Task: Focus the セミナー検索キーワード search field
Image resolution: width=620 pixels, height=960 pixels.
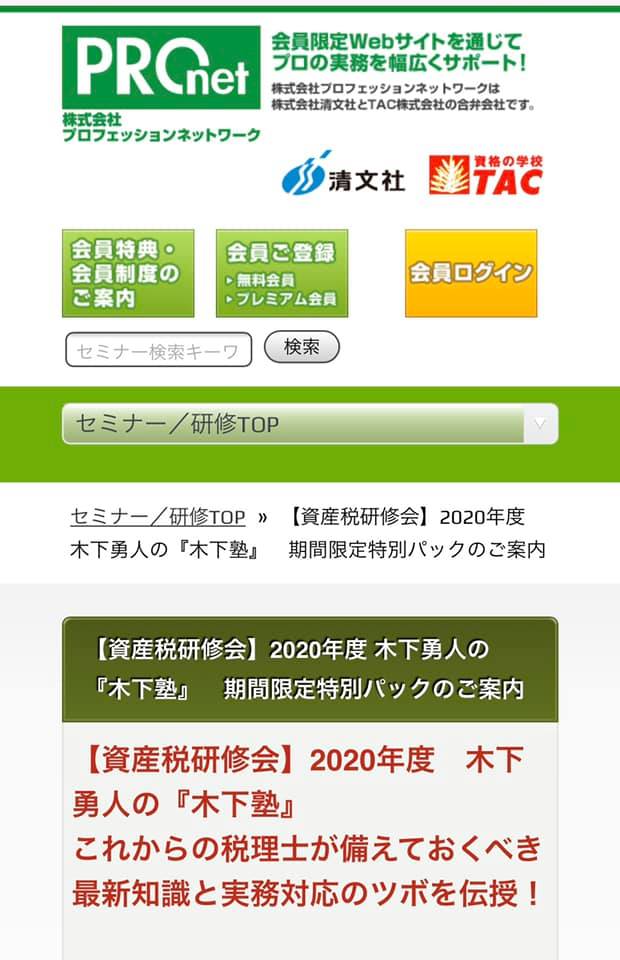Action: pyautogui.click(x=158, y=350)
